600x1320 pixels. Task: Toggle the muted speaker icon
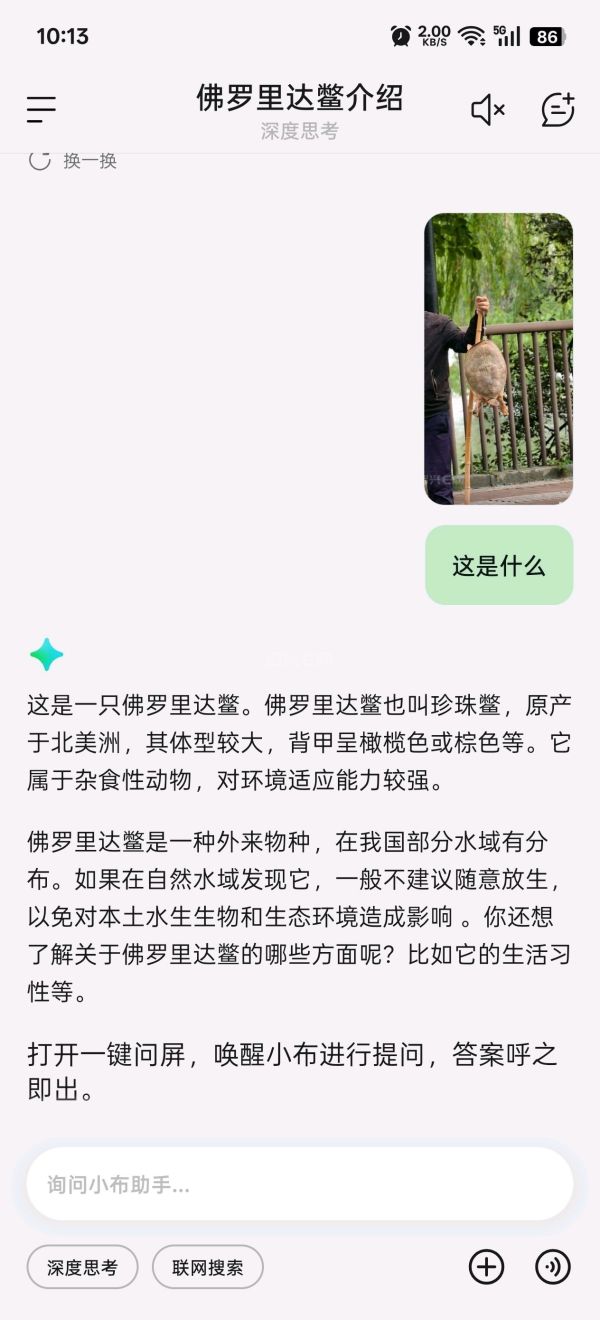coord(487,110)
